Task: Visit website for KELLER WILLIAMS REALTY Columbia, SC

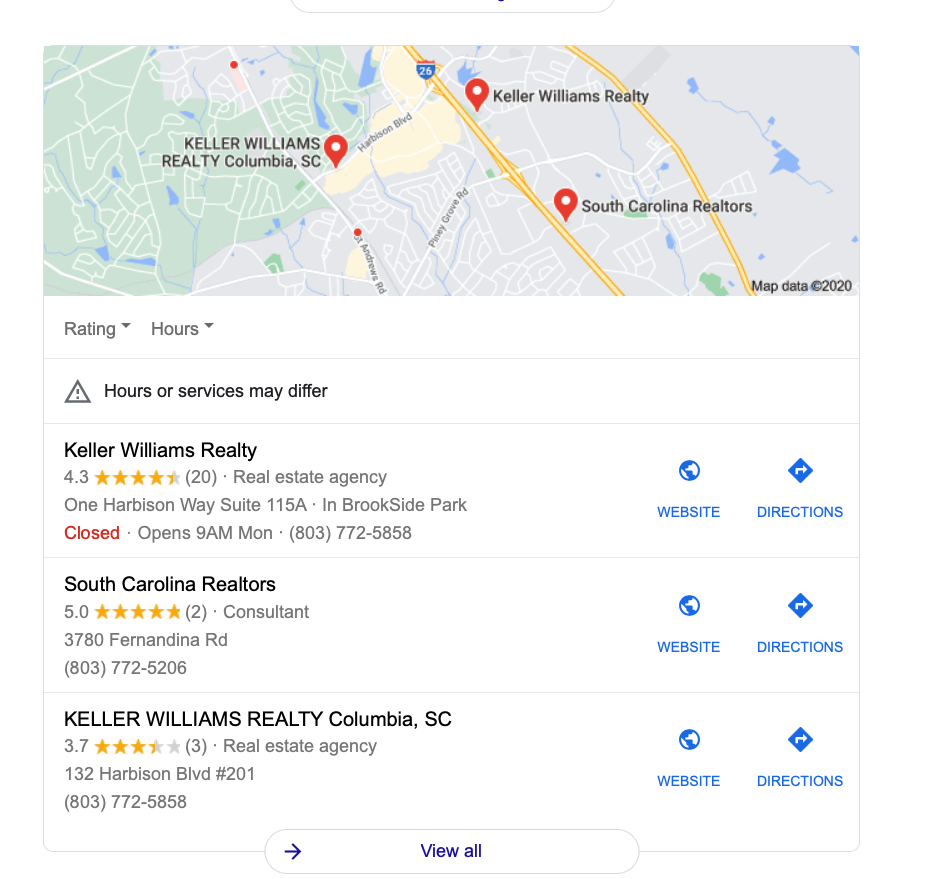Action: click(x=688, y=758)
